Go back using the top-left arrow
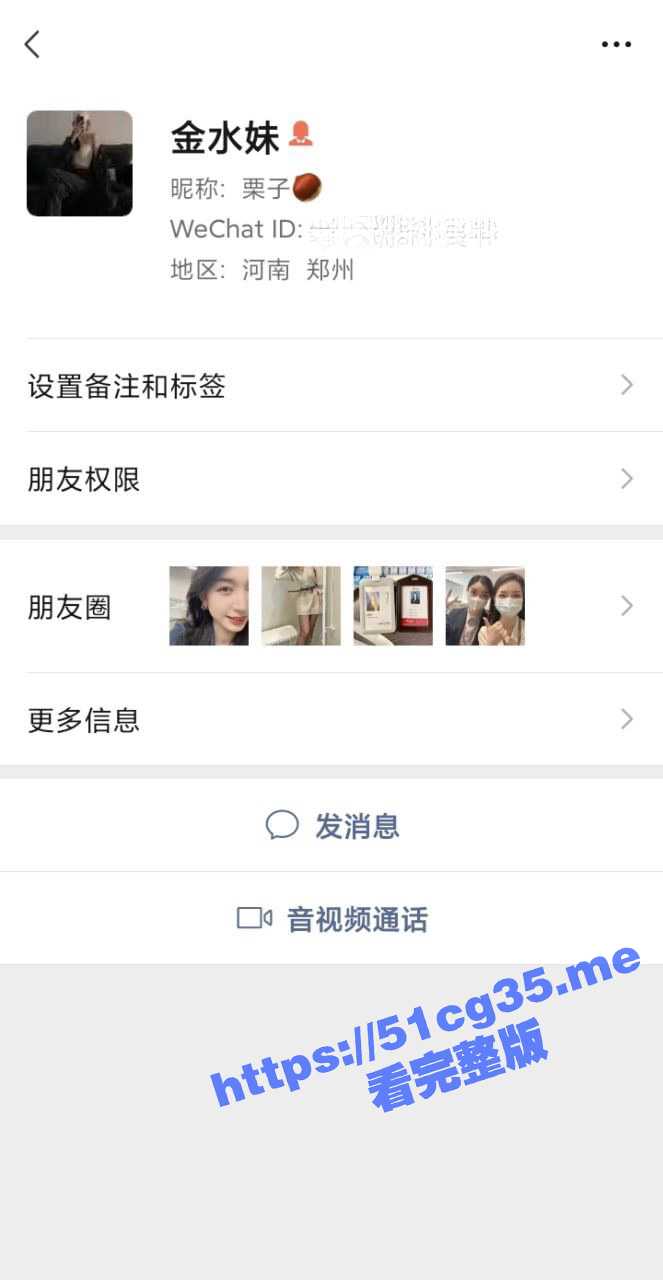This screenshot has height=1280, width=663. pos(32,44)
